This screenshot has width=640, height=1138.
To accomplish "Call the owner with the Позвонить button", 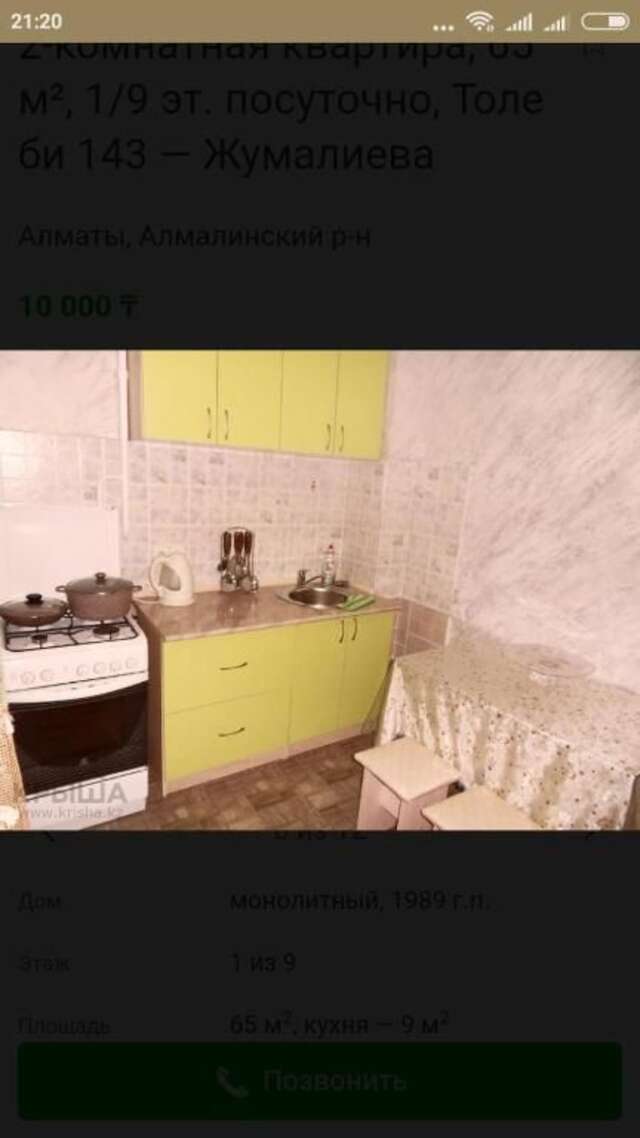I will pyautogui.click(x=320, y=1081).
